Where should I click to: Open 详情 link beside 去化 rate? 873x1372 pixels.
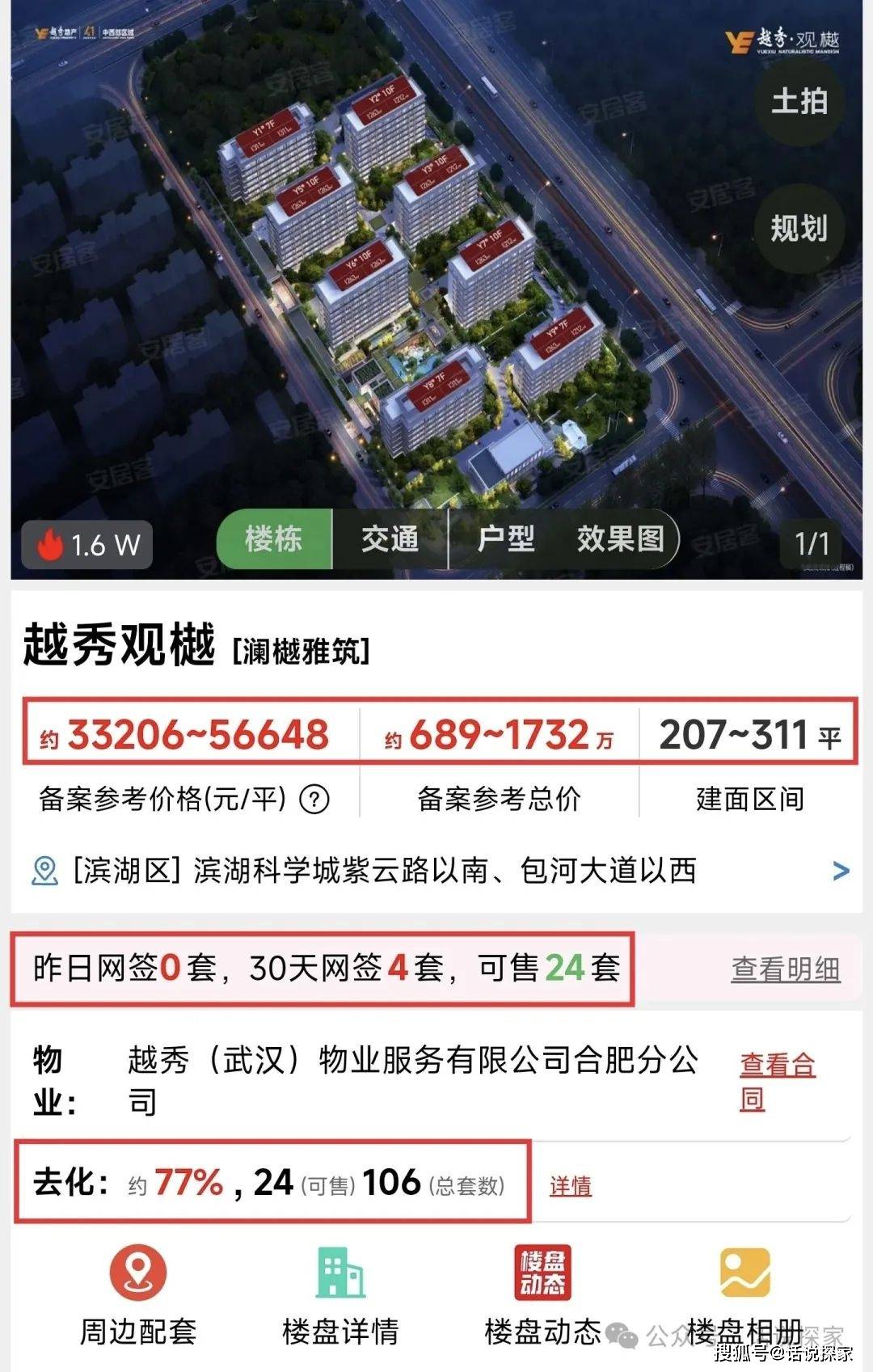tap(571, 1186)
